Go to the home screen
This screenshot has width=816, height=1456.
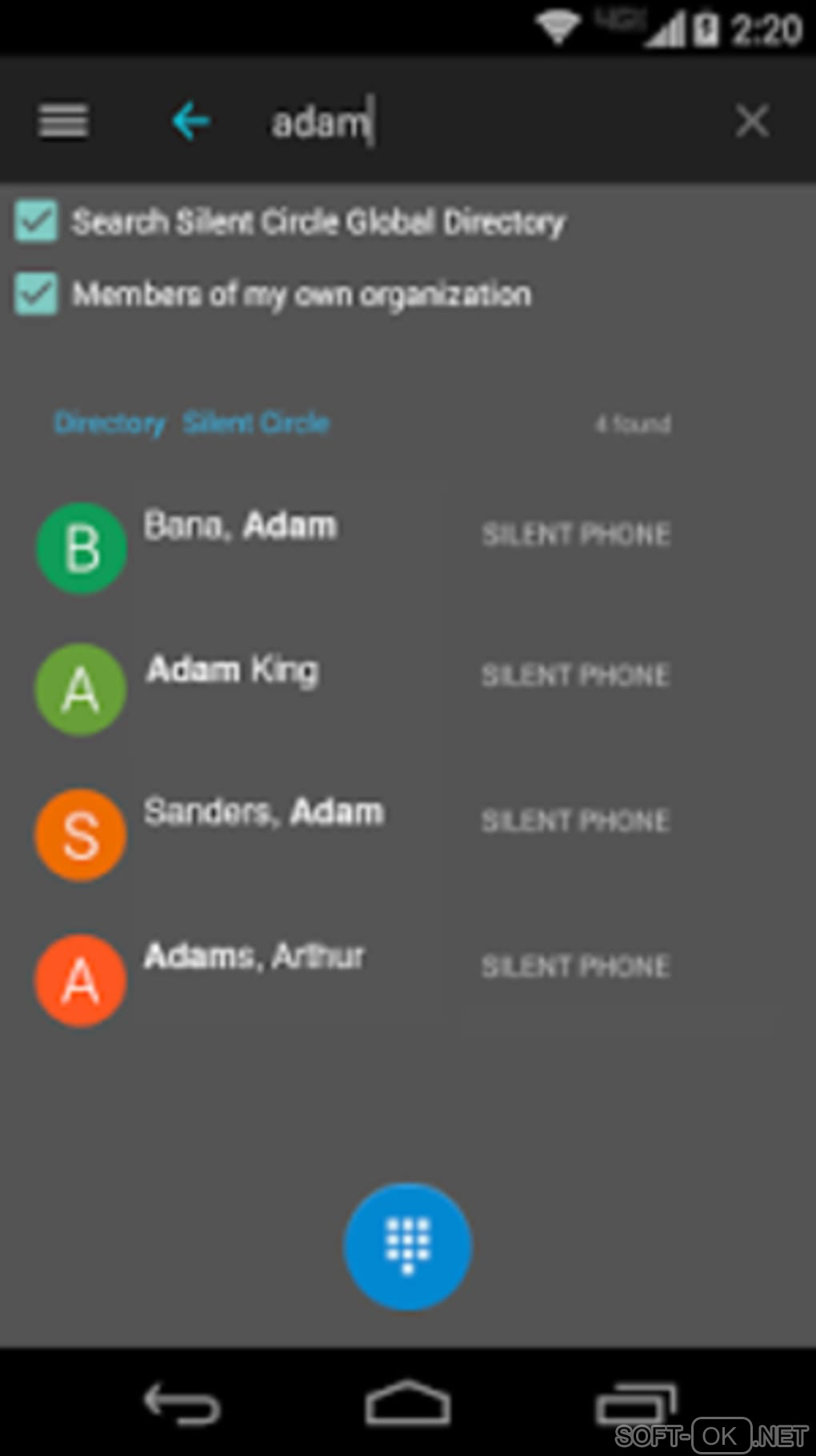click(x=407, y=1403)
